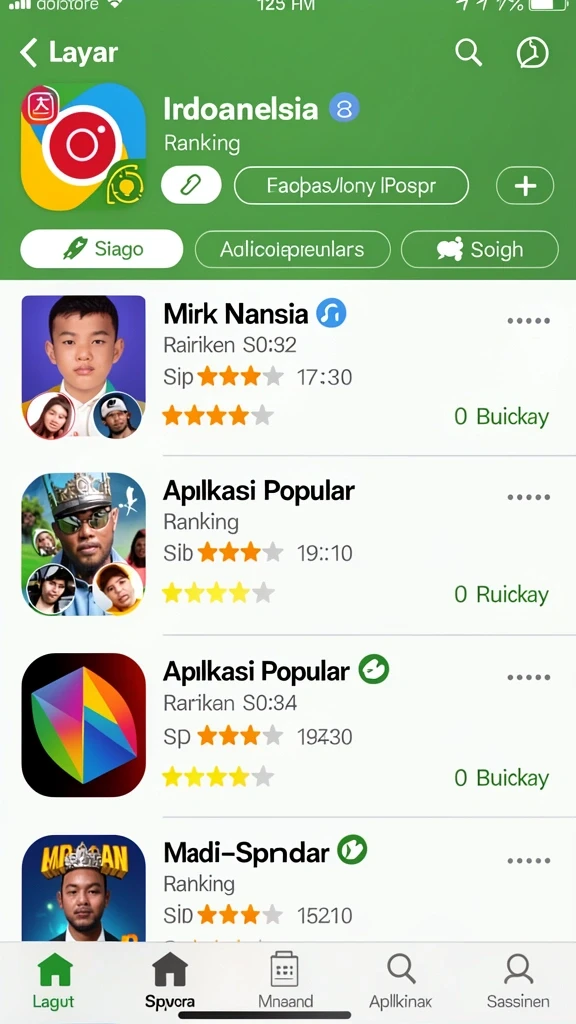Switch to the Mnaand tab

pos(285,982)
